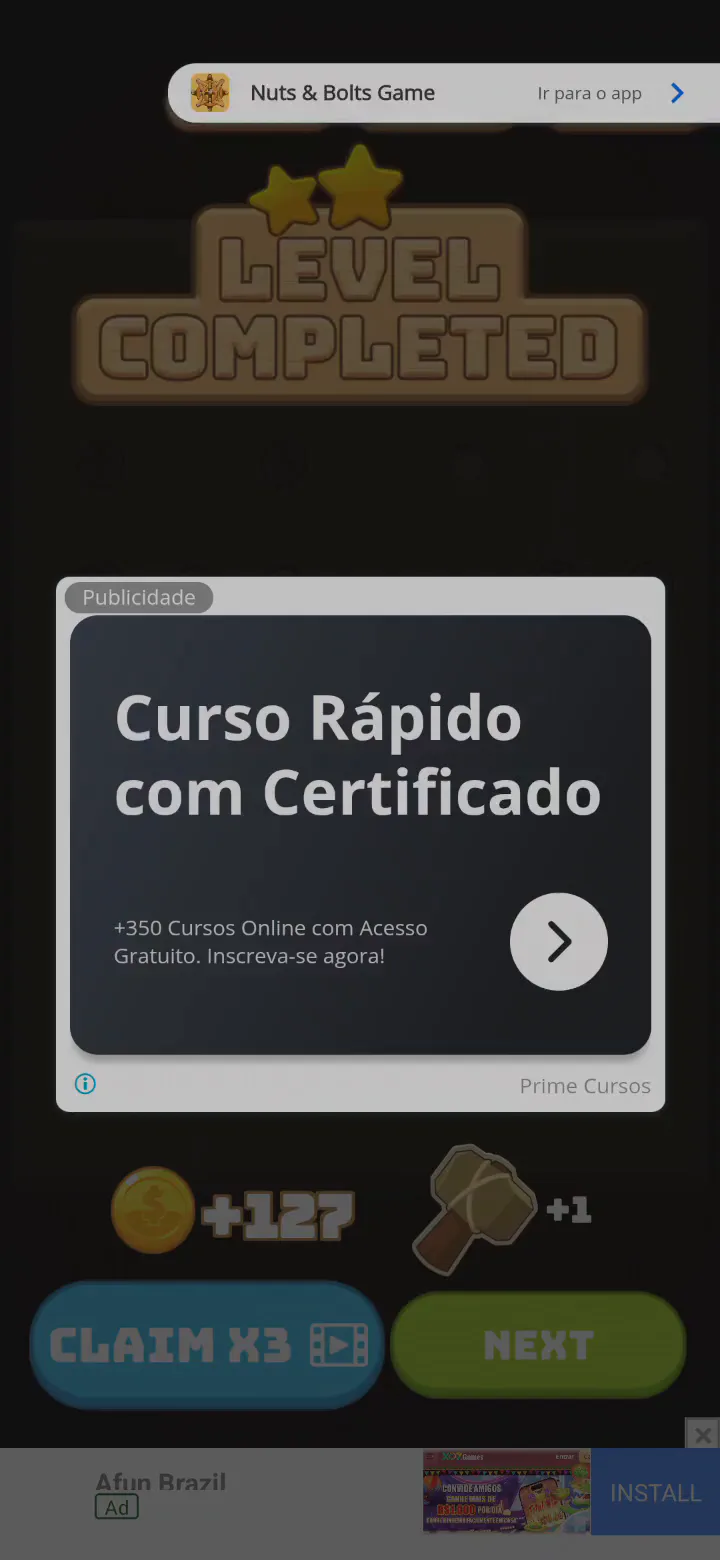Continue with the Next button
This screenshot has height=1560, width=720.
point(538,1345)
